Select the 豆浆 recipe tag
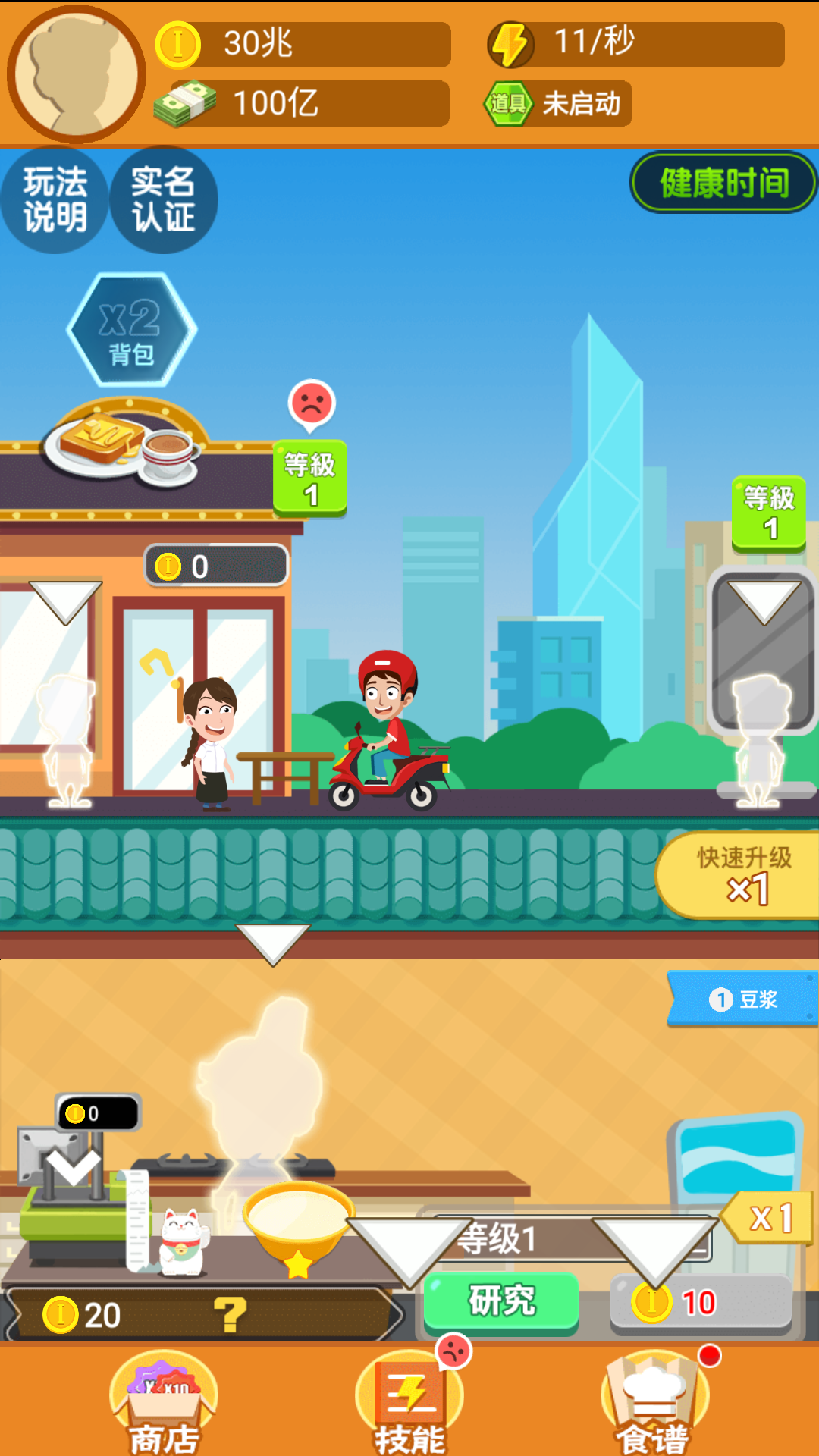This screenshot has height=1456, width=819. click(743, 999)
